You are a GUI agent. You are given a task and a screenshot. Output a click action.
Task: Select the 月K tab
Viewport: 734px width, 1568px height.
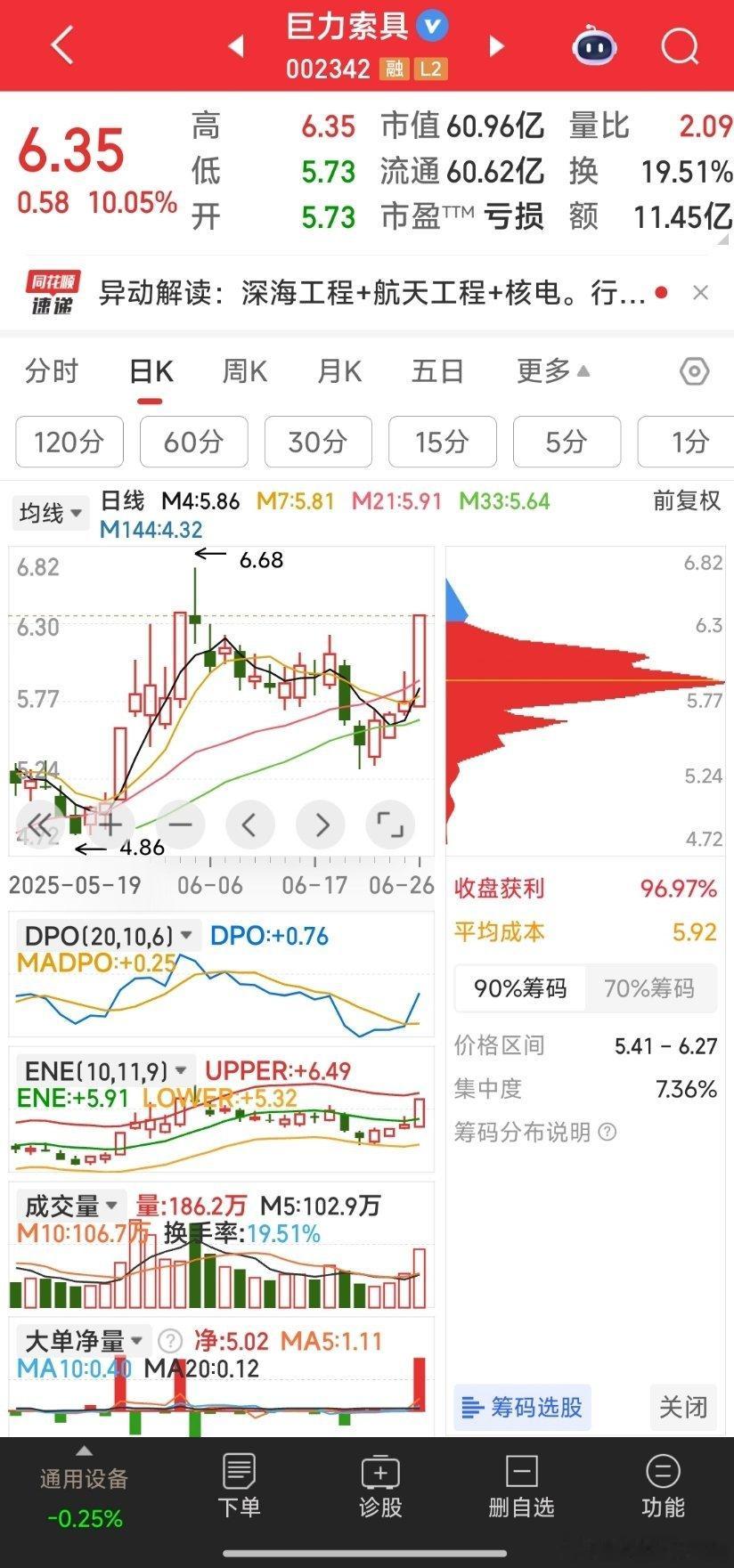click(339, 370)
